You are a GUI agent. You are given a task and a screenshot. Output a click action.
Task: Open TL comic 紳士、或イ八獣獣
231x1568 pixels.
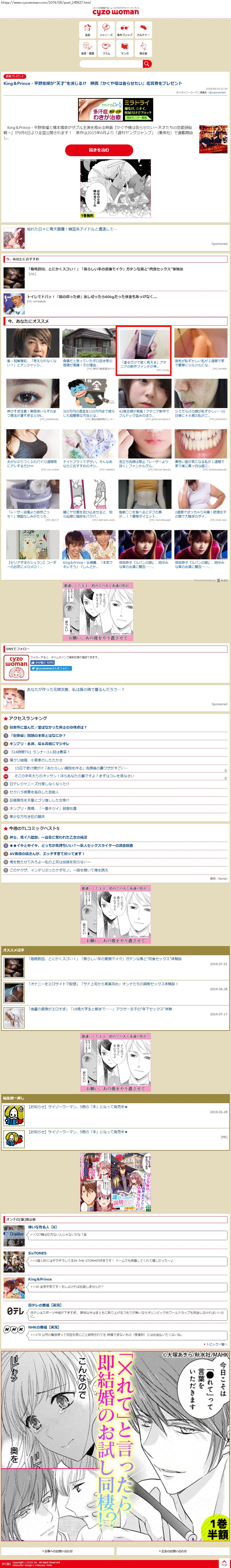click(48, 837)
